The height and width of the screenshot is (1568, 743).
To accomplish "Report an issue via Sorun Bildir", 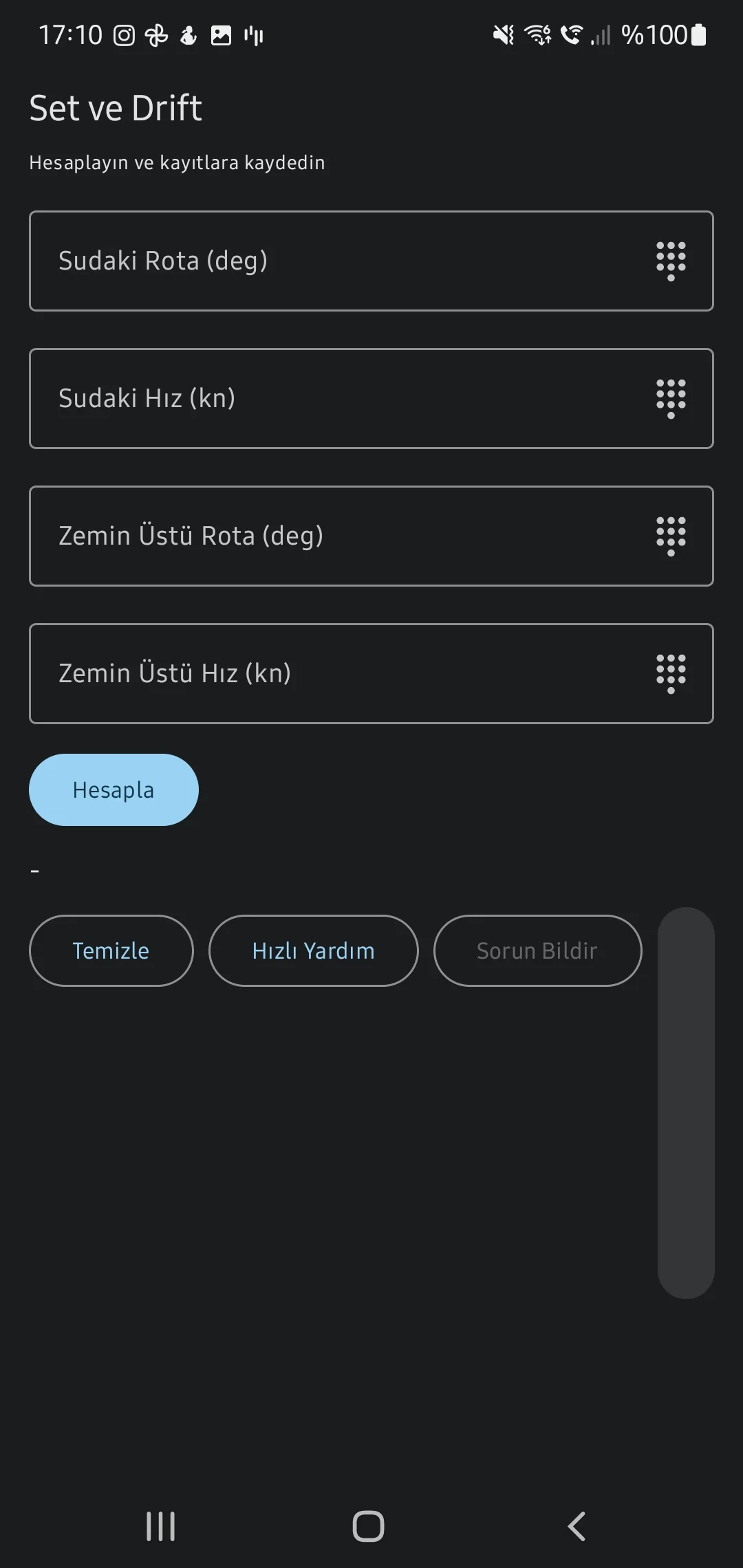I will pyautogui.click(x=537, y=951).
